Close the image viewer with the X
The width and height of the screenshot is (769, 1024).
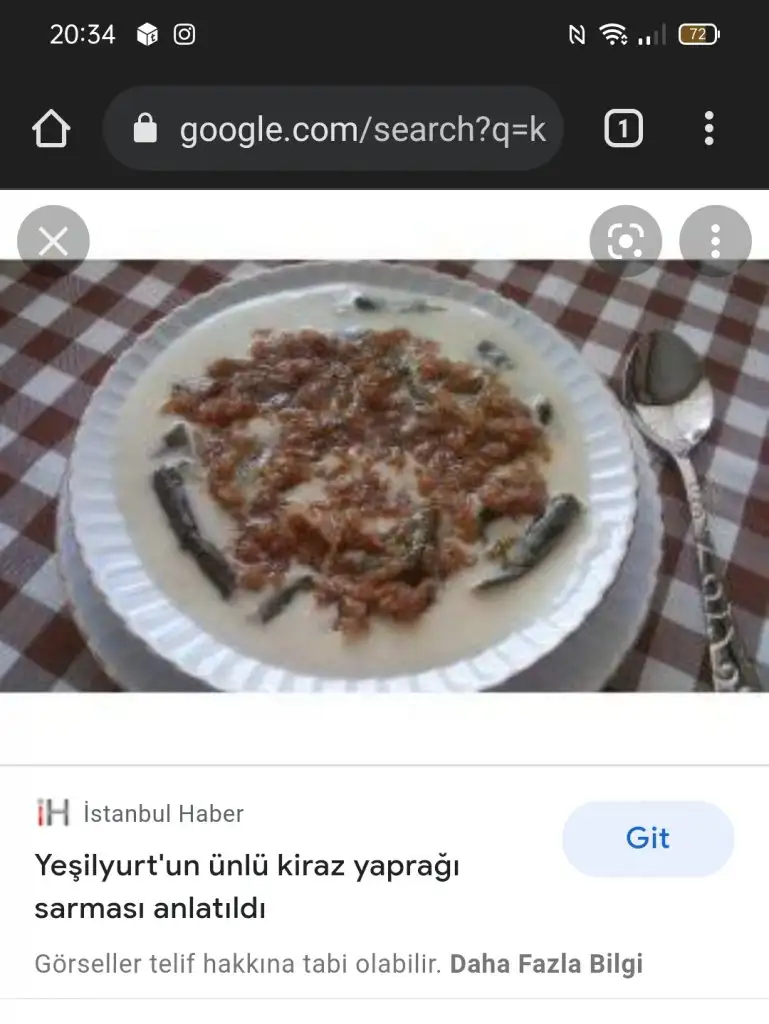[x=53, y=241]
